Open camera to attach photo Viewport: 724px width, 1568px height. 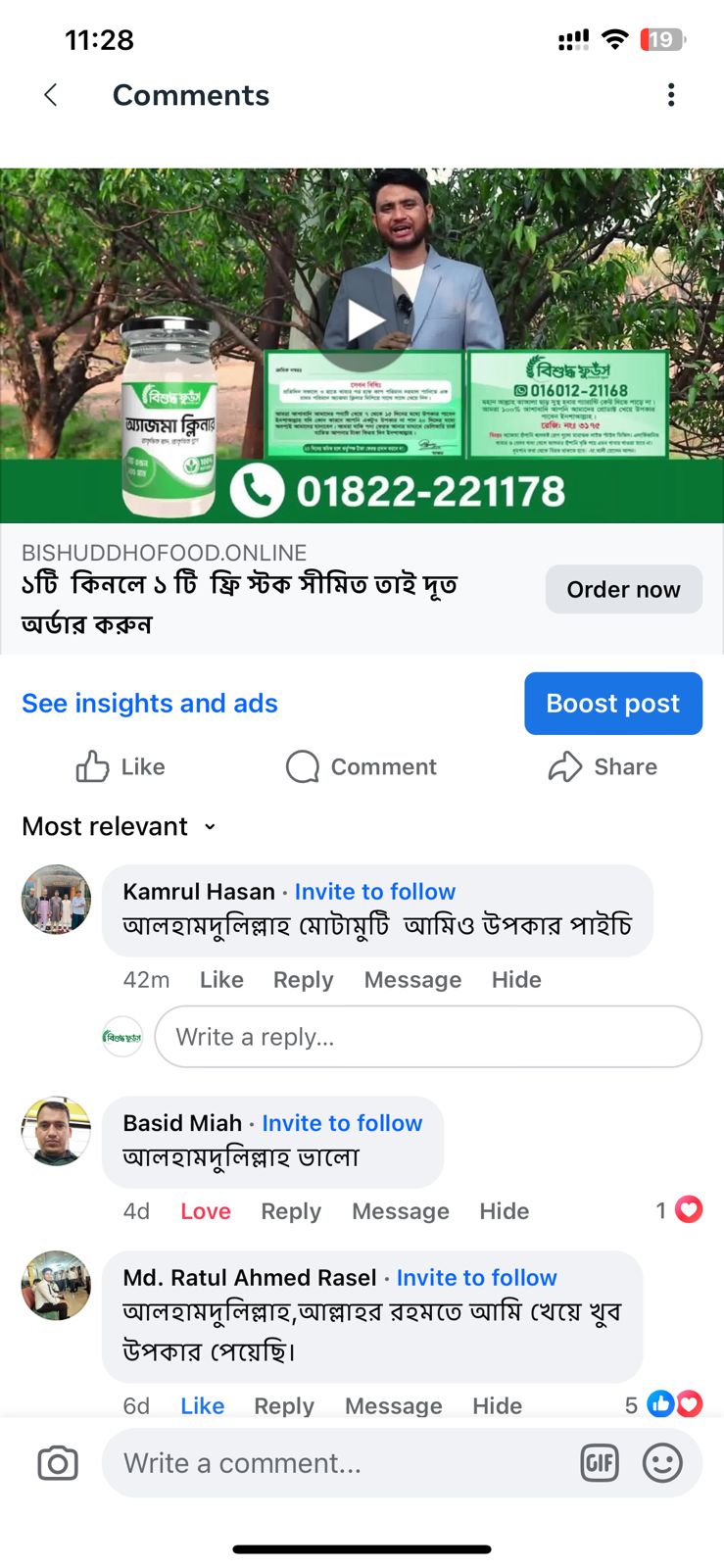pyautogui.click(x=58, y=1463)
